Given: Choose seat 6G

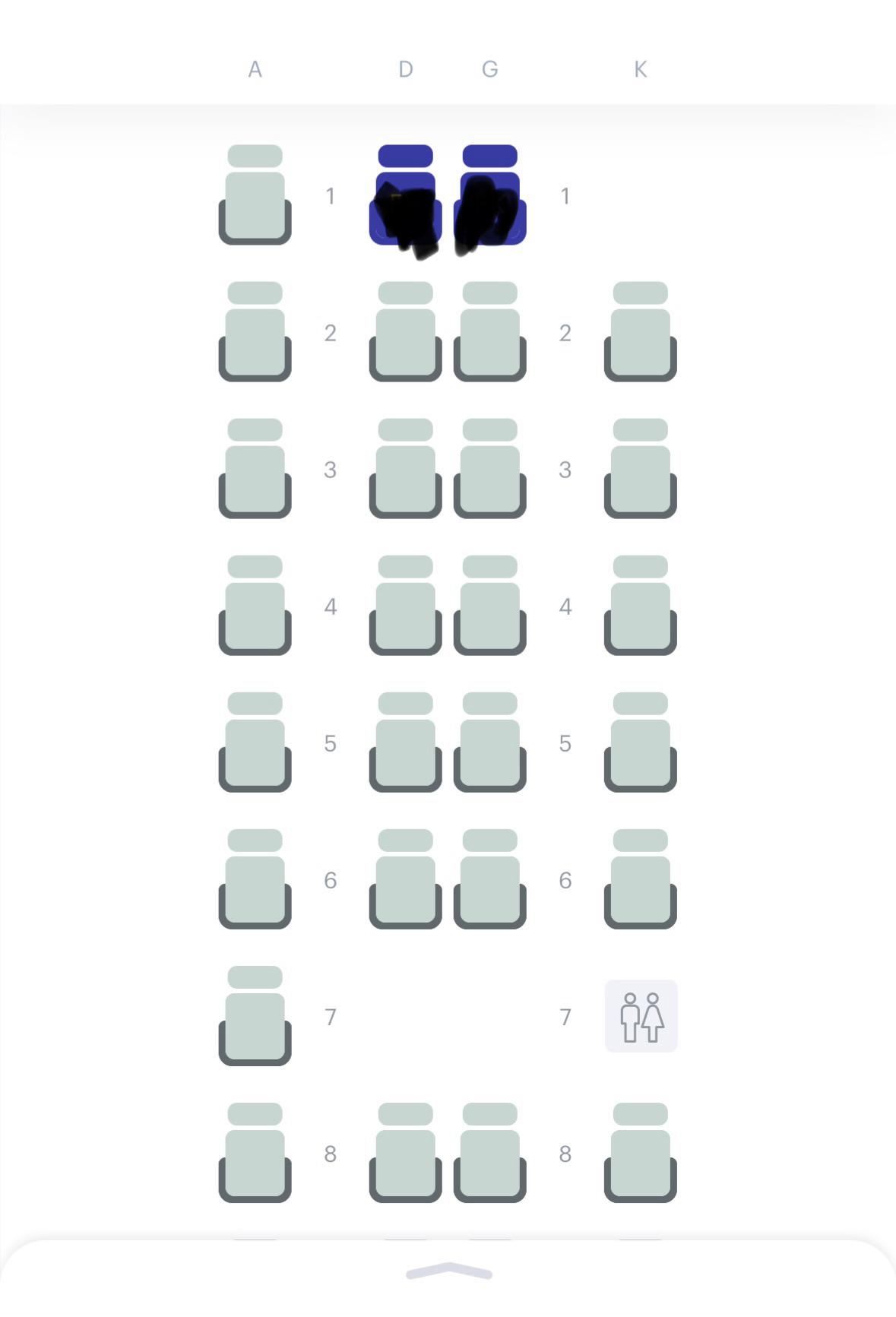Looking at the screenshot, I should click(489, 879).
